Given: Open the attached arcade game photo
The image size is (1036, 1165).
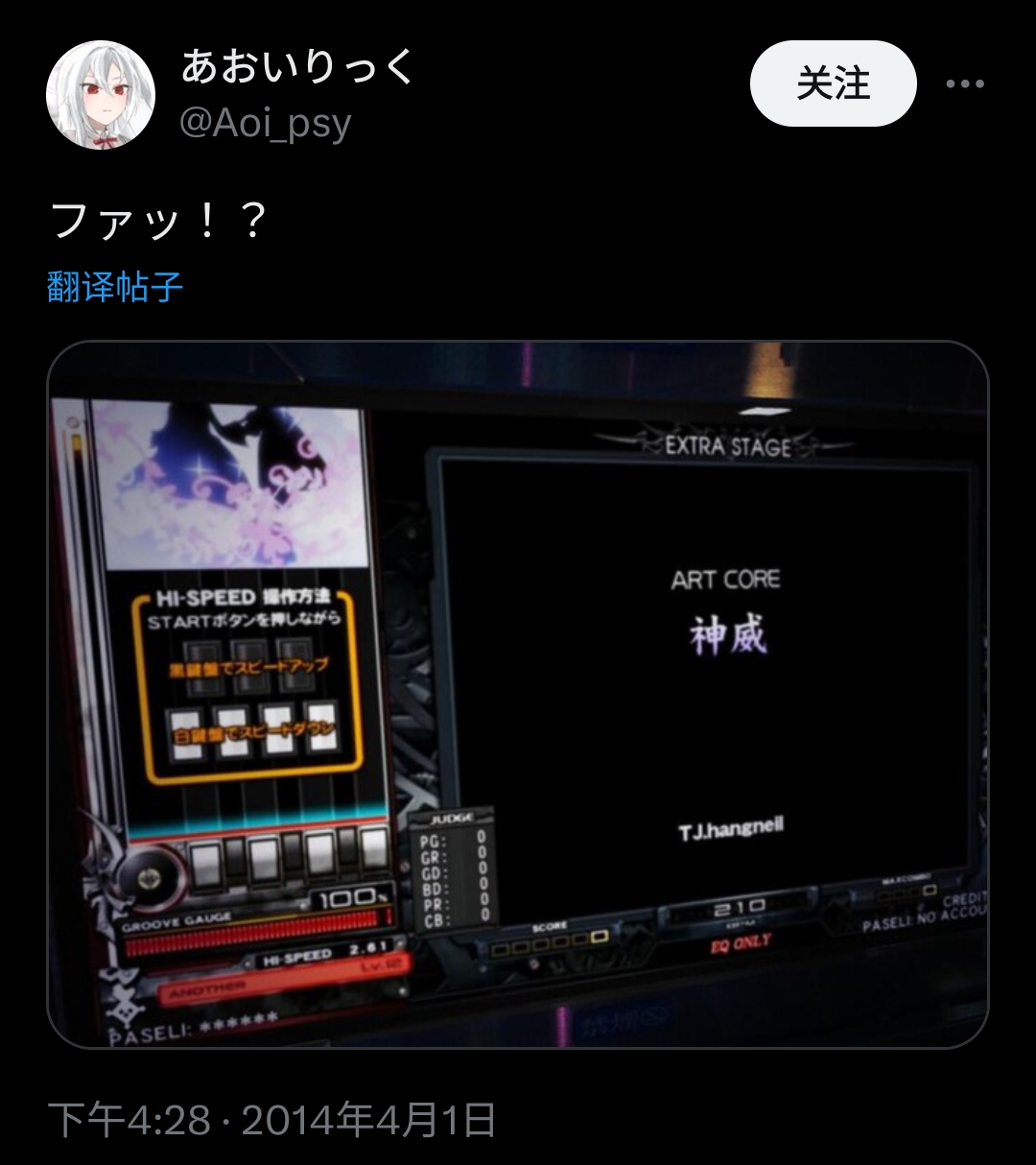Looking at the screenshot, I should 518,694.
